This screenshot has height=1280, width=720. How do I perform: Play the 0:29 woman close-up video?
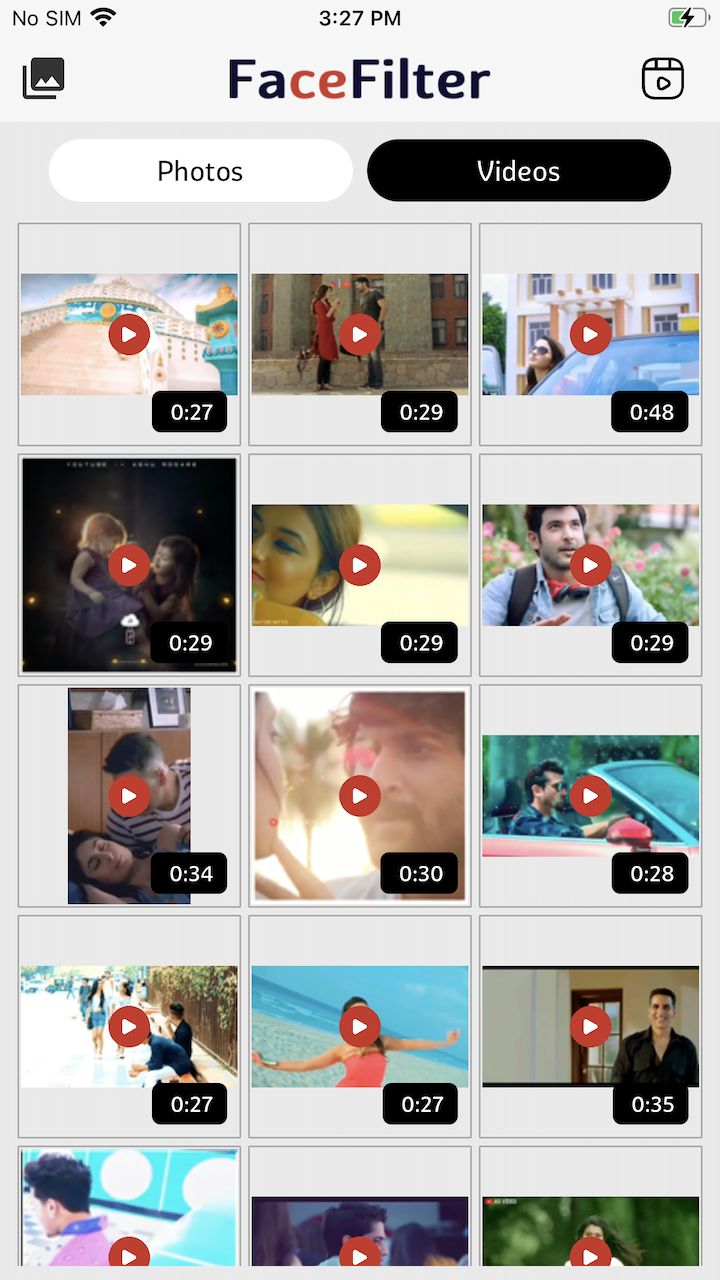[x=360, y=565]
